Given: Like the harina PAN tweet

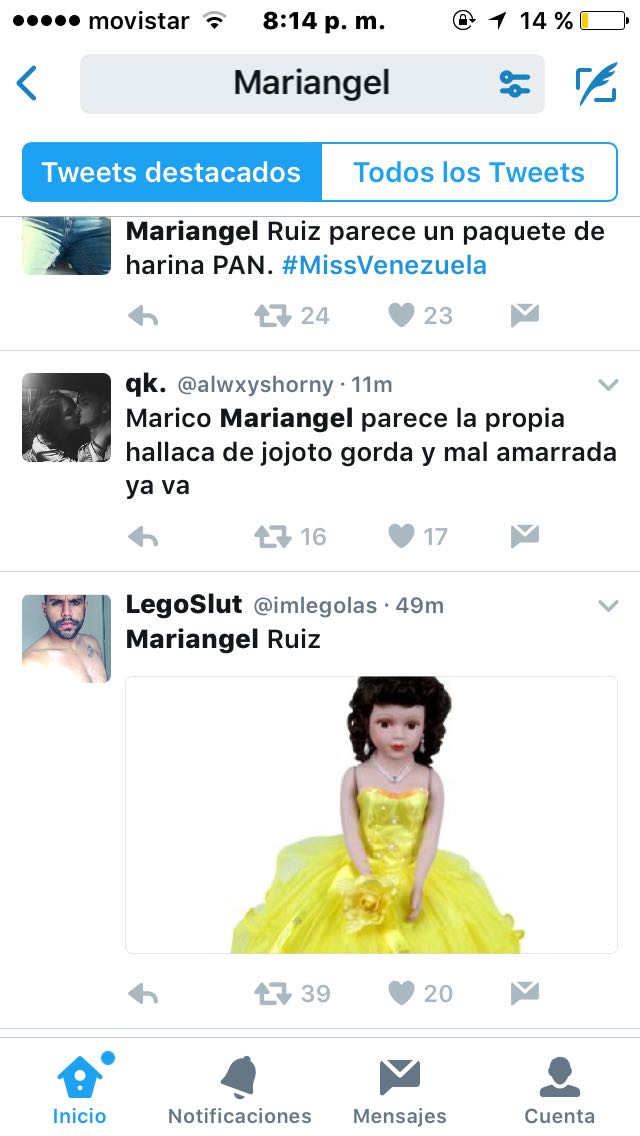Looking at the screenshot, I should [402, 316].
